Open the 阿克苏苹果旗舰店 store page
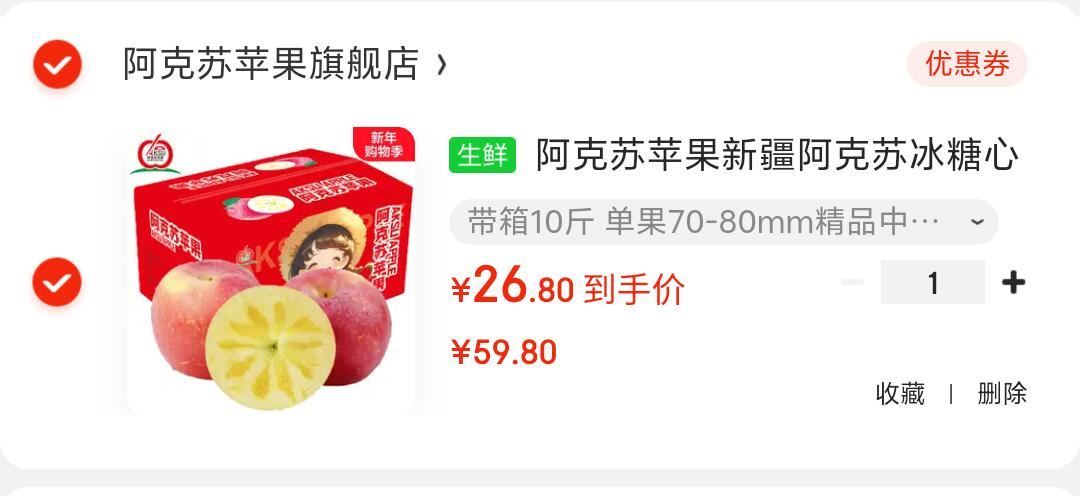The width and height of the screenshot is (1080, 496). [284, 64]
